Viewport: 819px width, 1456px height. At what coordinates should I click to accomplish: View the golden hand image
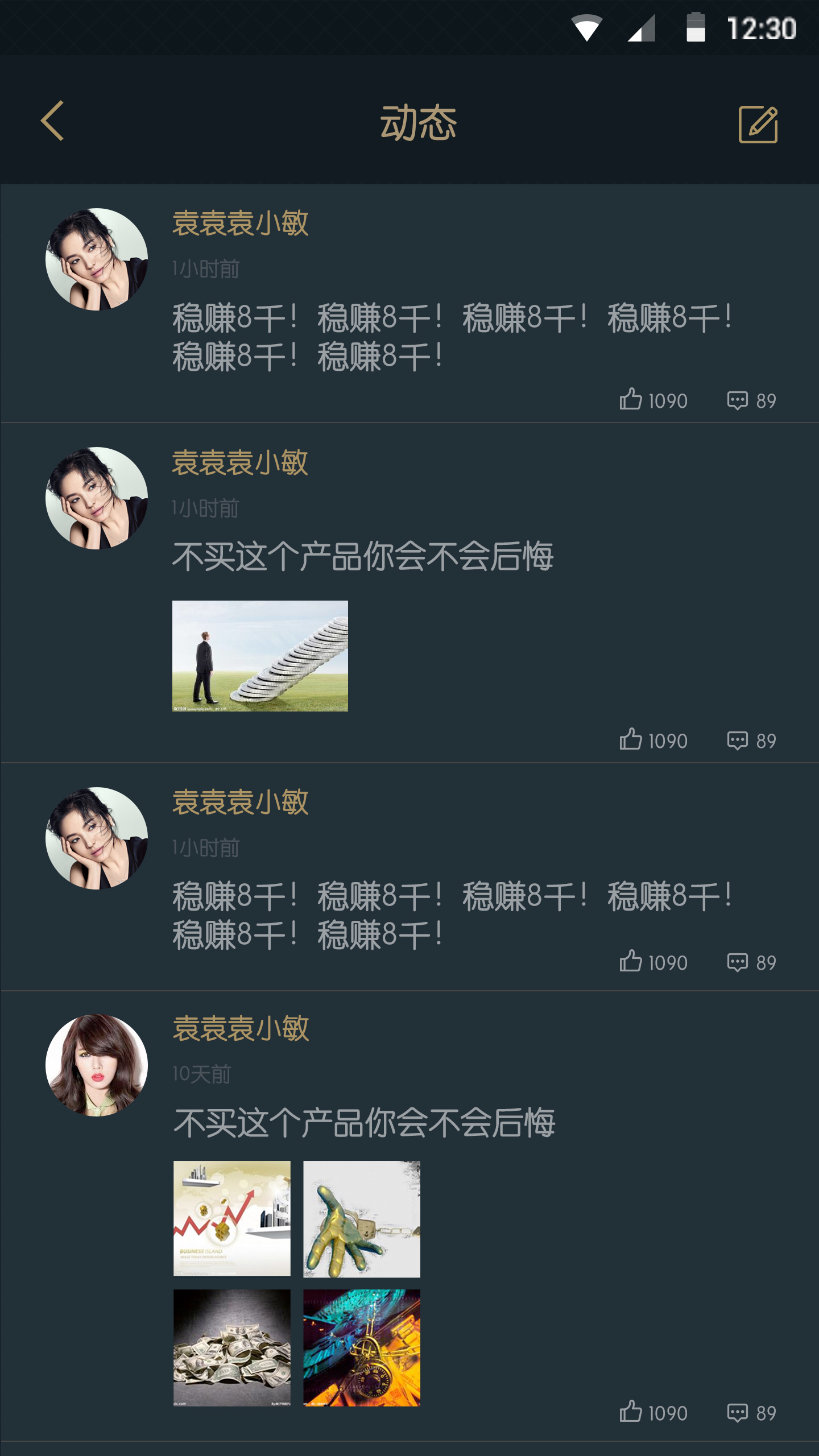point(362,1218)
